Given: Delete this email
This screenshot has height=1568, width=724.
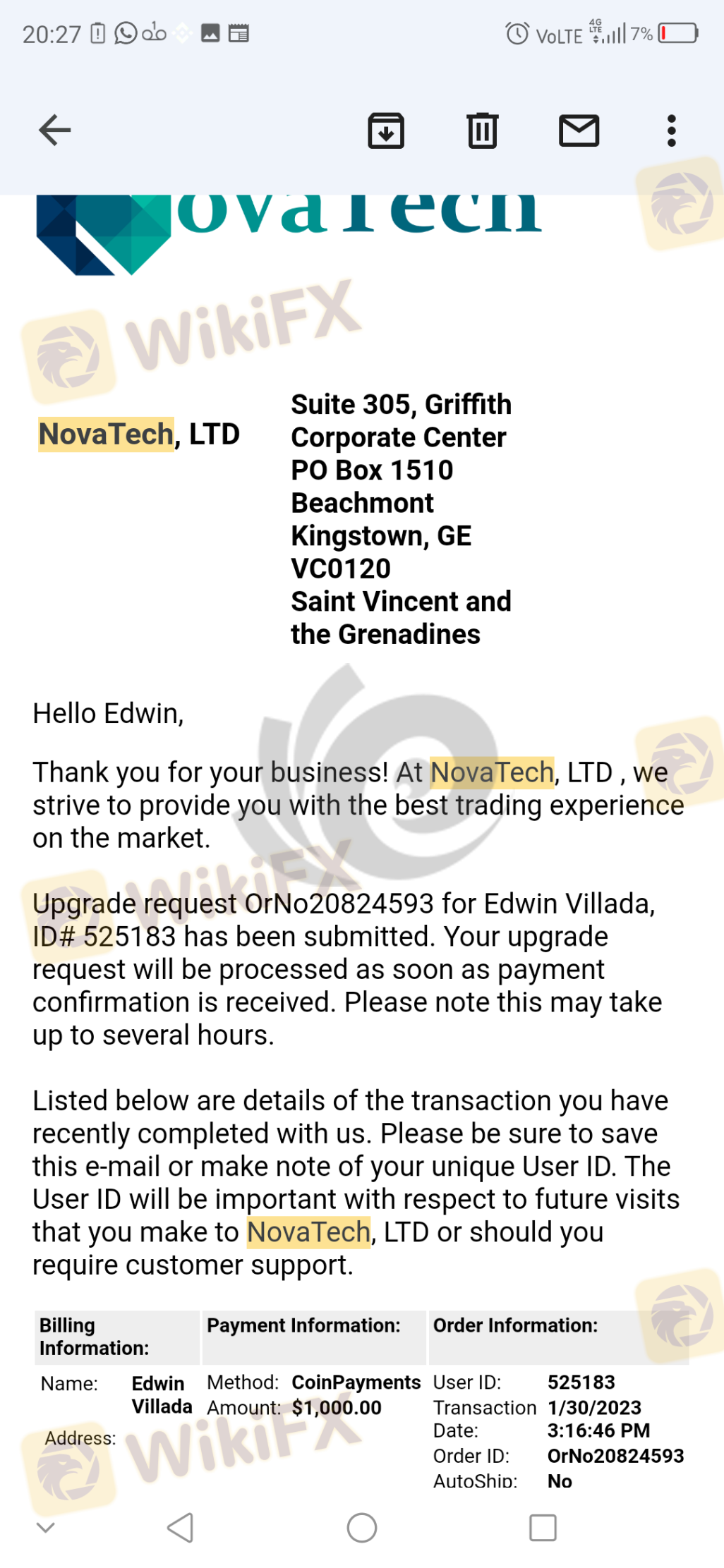Looking at the screenshot, I should (483, 130).
